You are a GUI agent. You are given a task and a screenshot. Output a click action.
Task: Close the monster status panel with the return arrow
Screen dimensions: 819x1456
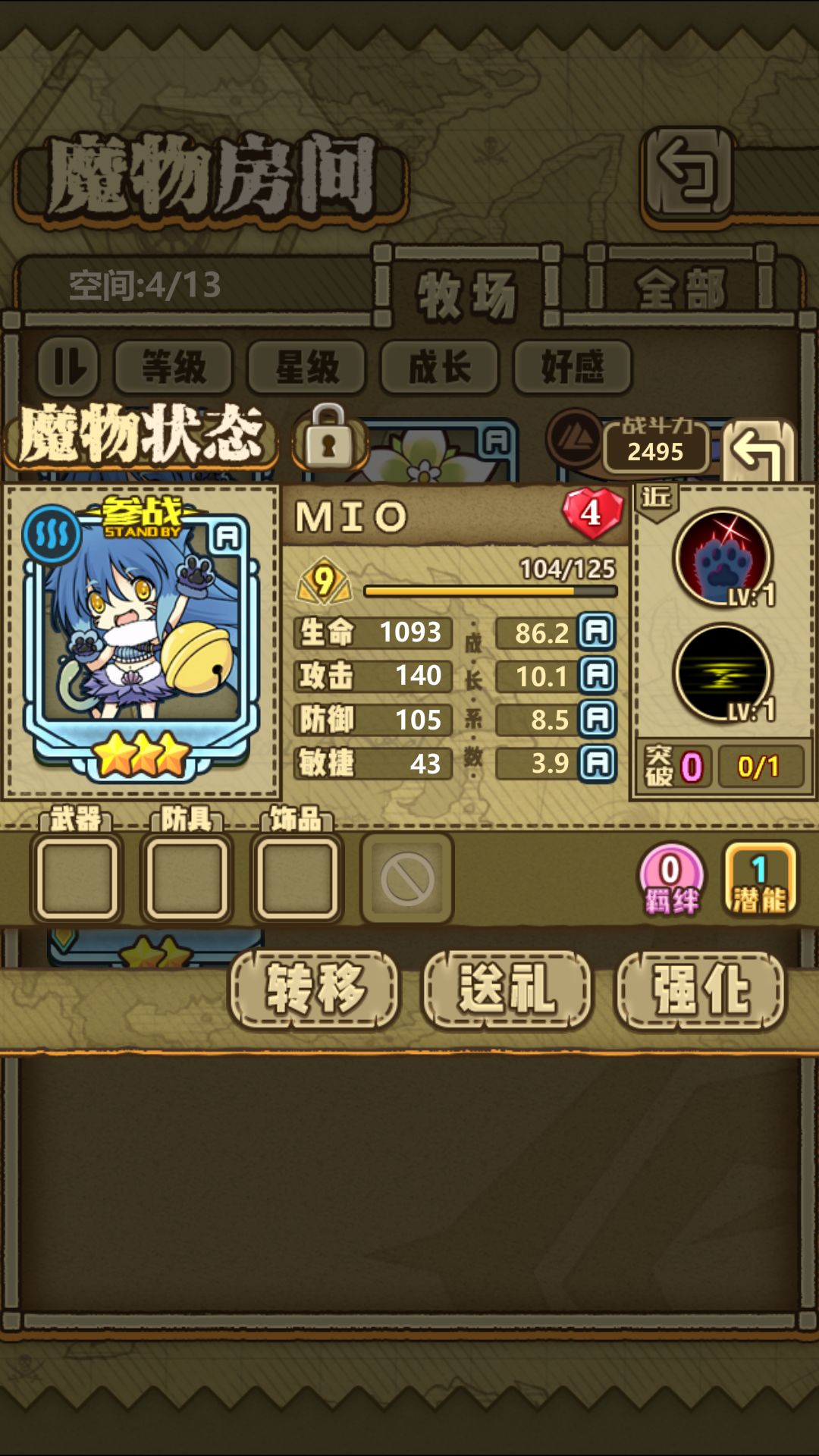[758, 452]
